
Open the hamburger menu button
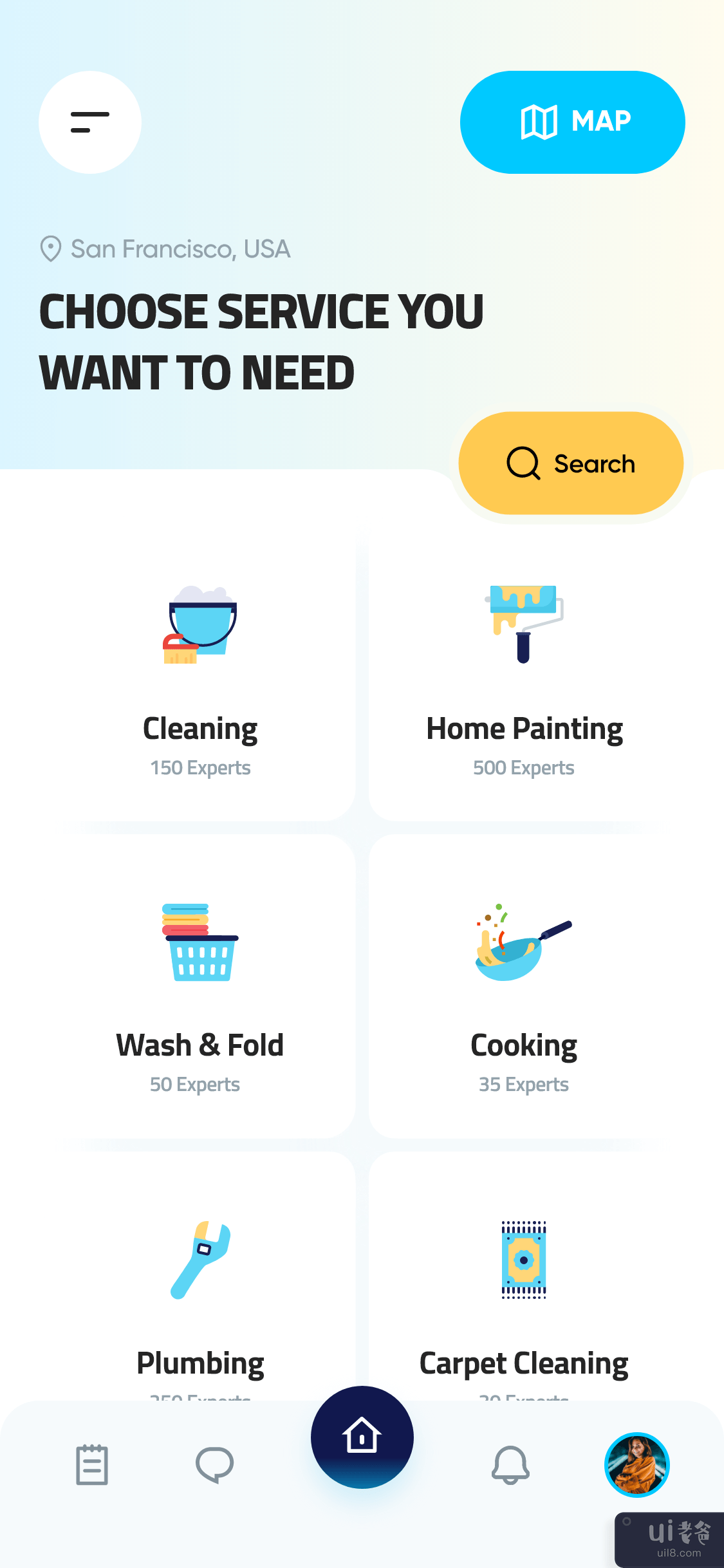(90, 122)
